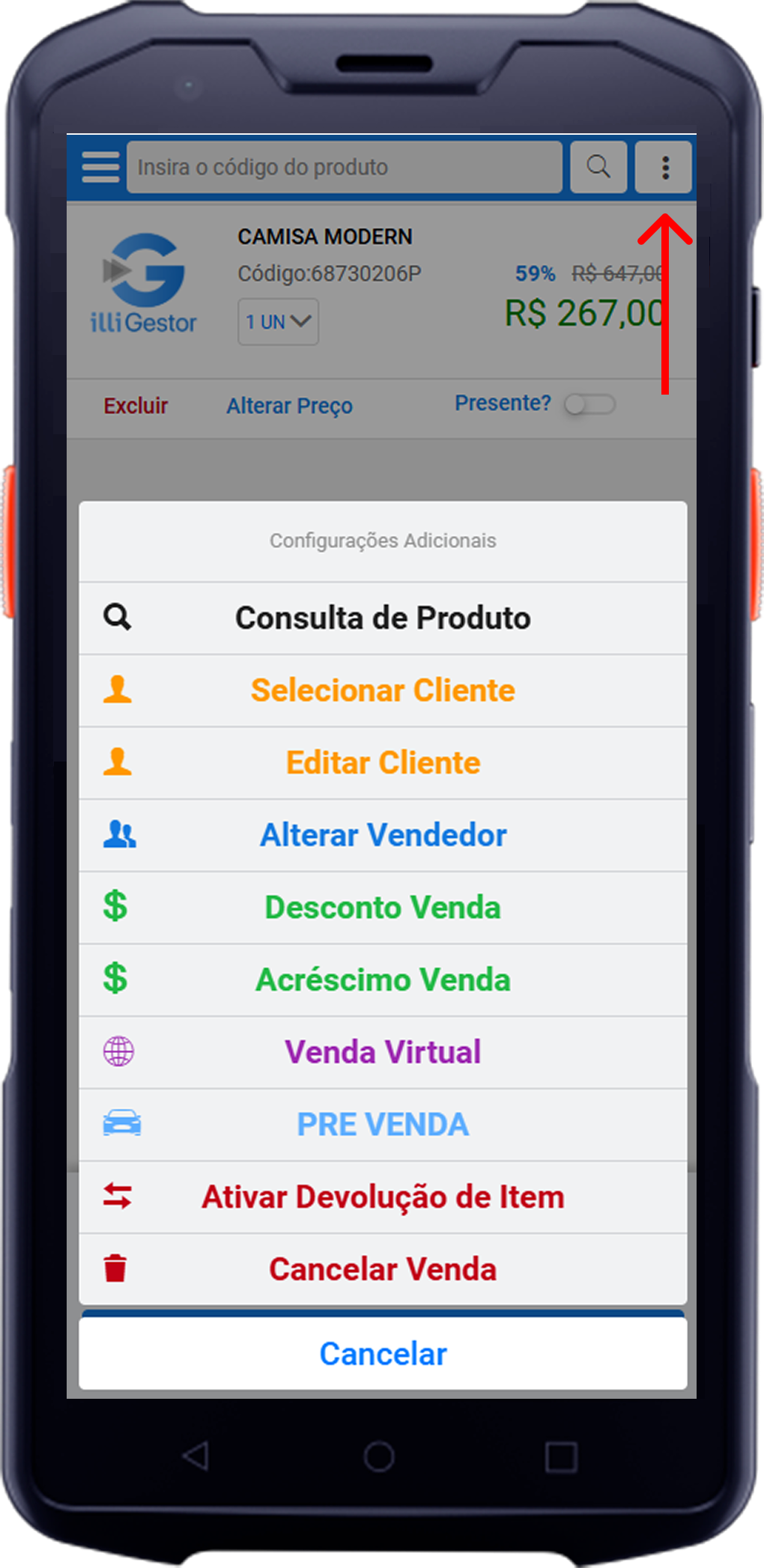
Task: Tap the PRE VENDA option
Action: click(383, 1125)
